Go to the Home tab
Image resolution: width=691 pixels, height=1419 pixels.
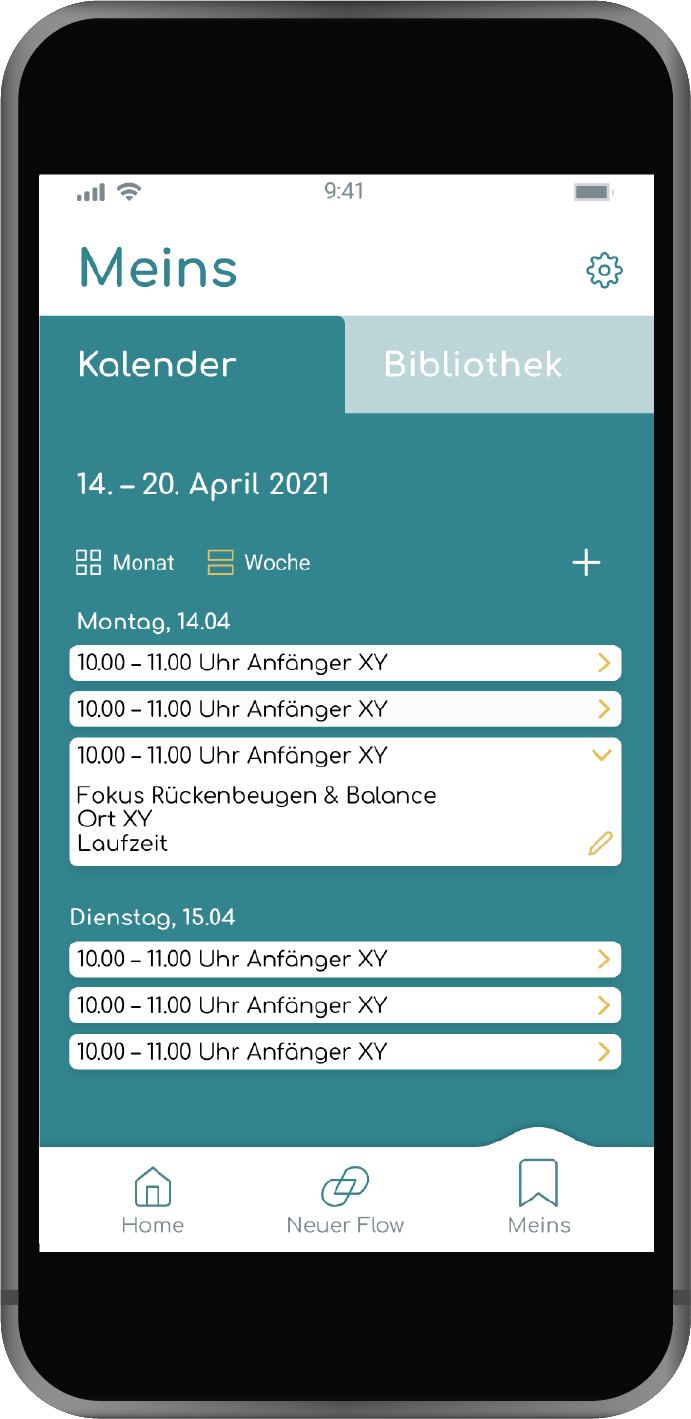click(152, 1200)
